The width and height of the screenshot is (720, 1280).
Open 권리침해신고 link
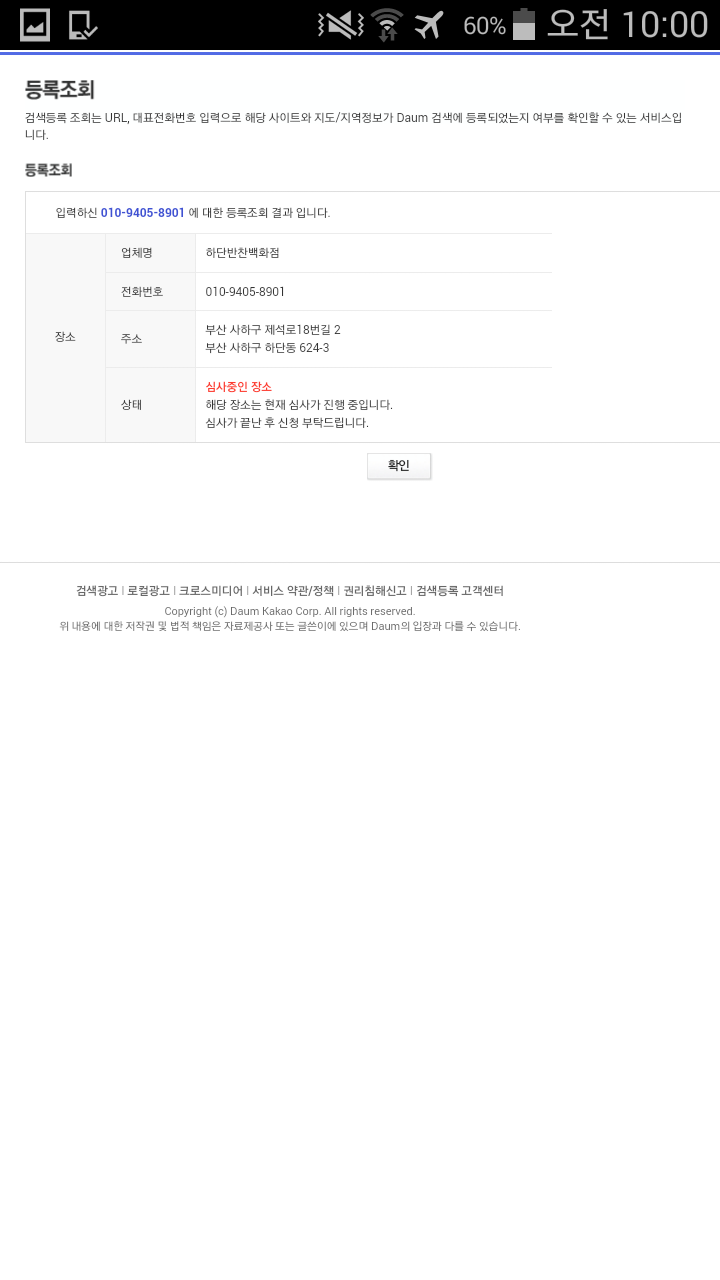375,591
